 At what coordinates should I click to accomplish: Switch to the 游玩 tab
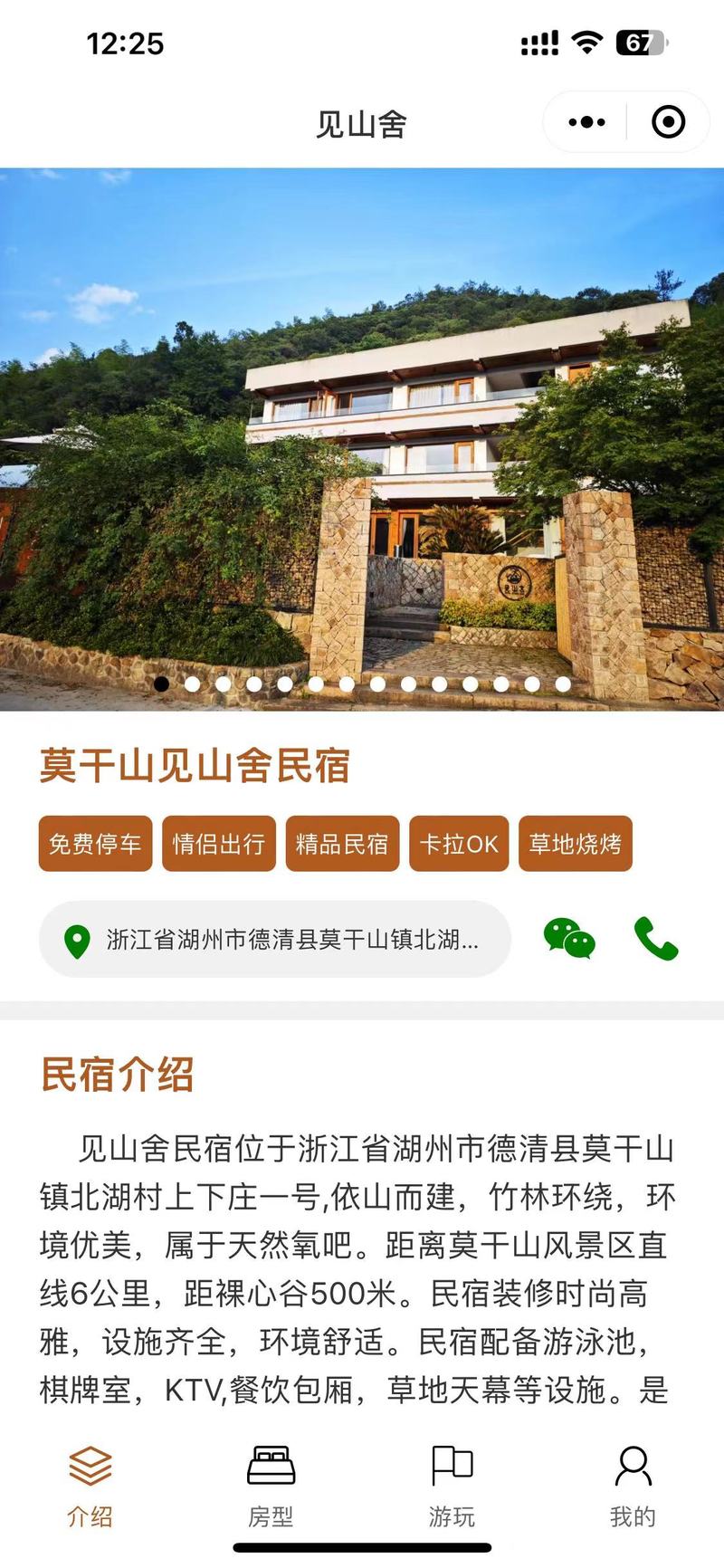coord(452,1486)
